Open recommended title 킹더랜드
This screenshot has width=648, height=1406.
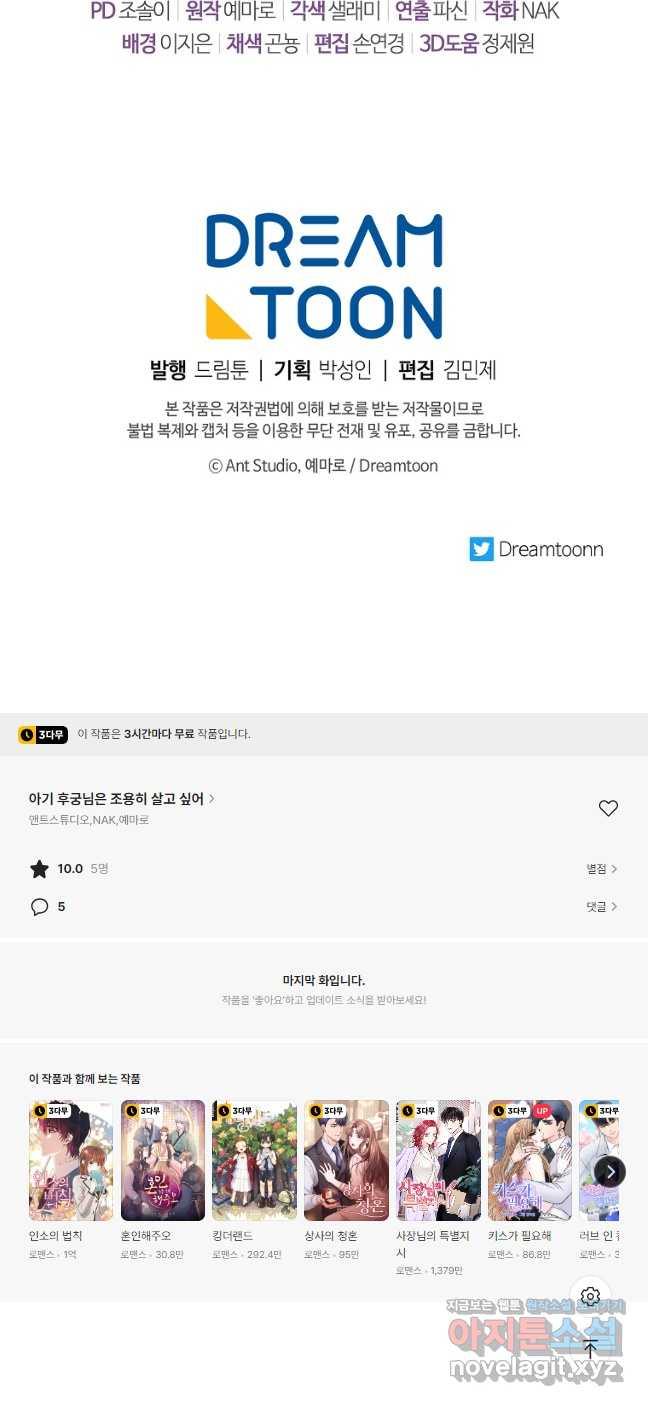pyautogui.click(x=254, y=1161)
